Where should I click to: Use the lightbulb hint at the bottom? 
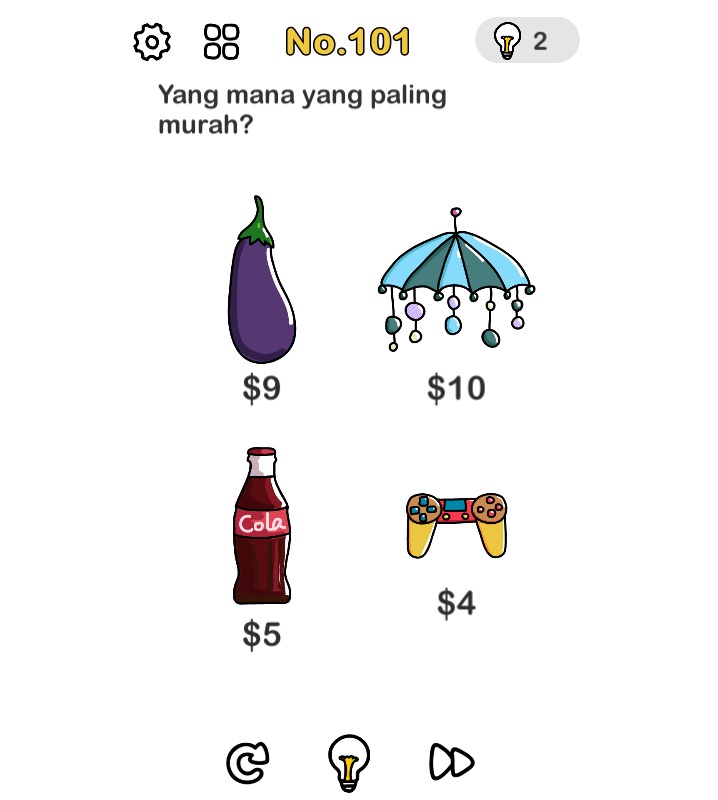tap(349, 763)
